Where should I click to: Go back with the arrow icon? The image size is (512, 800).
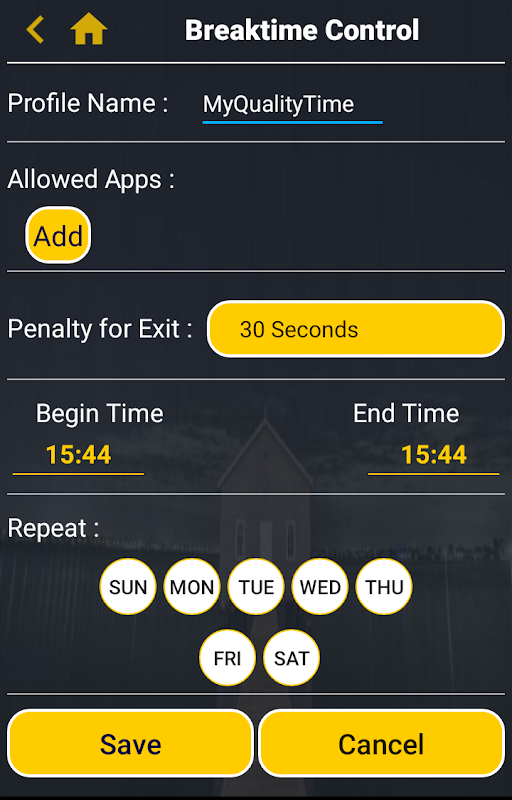[35, 29]
